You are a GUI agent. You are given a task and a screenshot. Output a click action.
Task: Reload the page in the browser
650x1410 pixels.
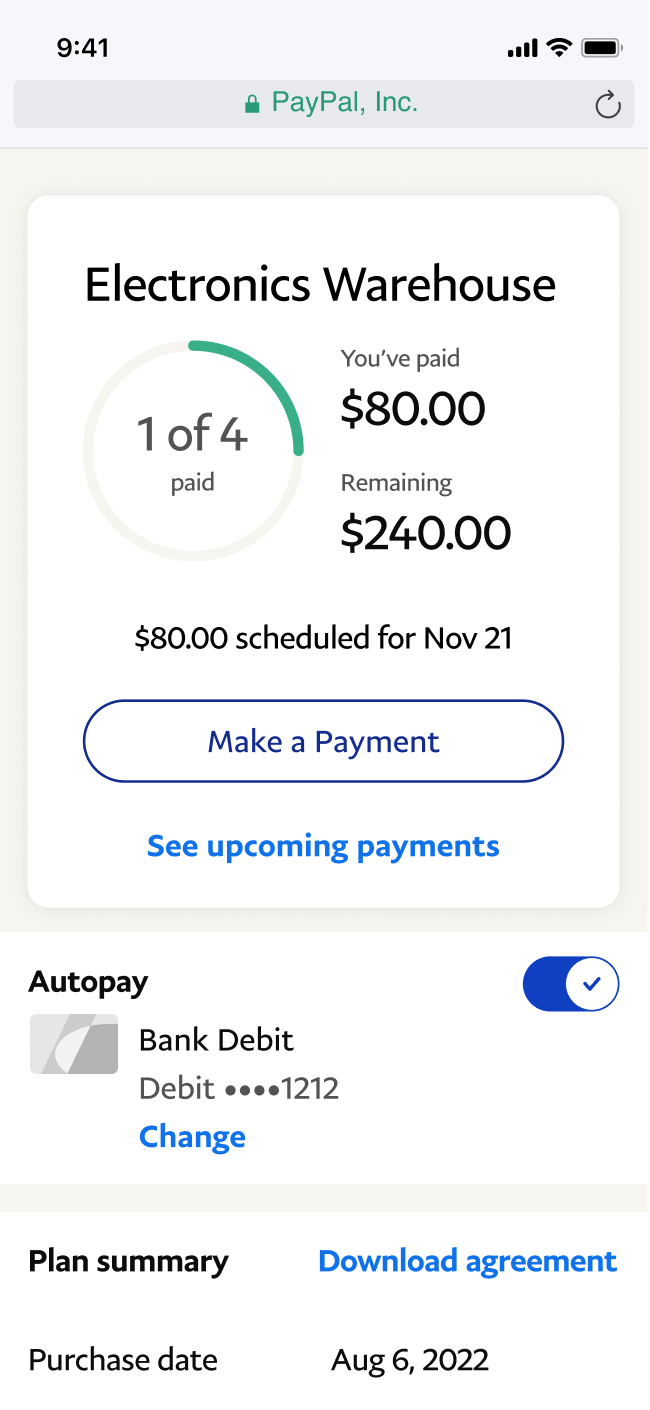point(607,104)
